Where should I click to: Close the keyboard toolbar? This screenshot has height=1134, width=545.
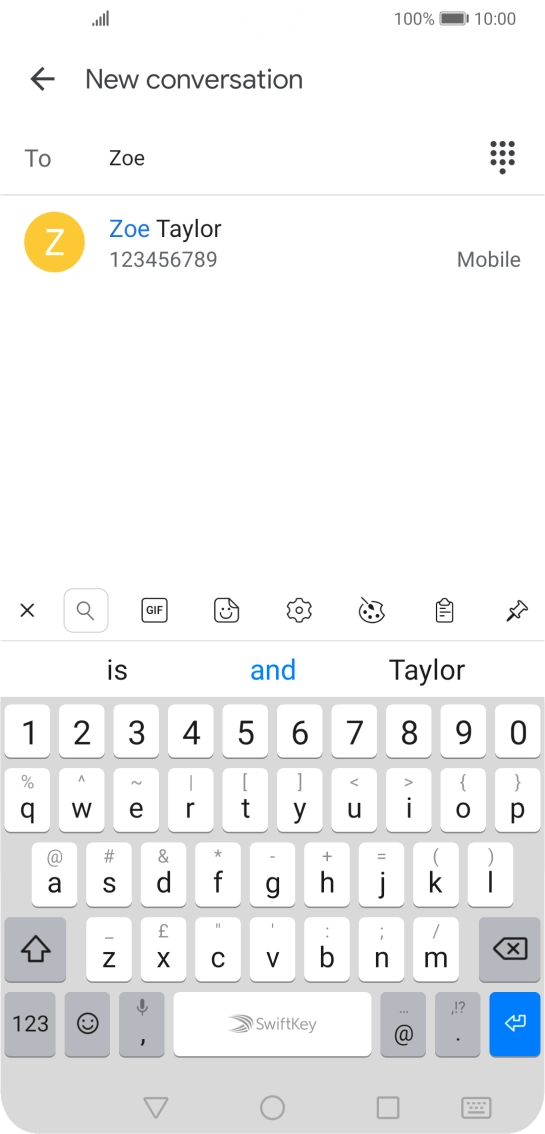pyautogui.click(x=27, y=610)
